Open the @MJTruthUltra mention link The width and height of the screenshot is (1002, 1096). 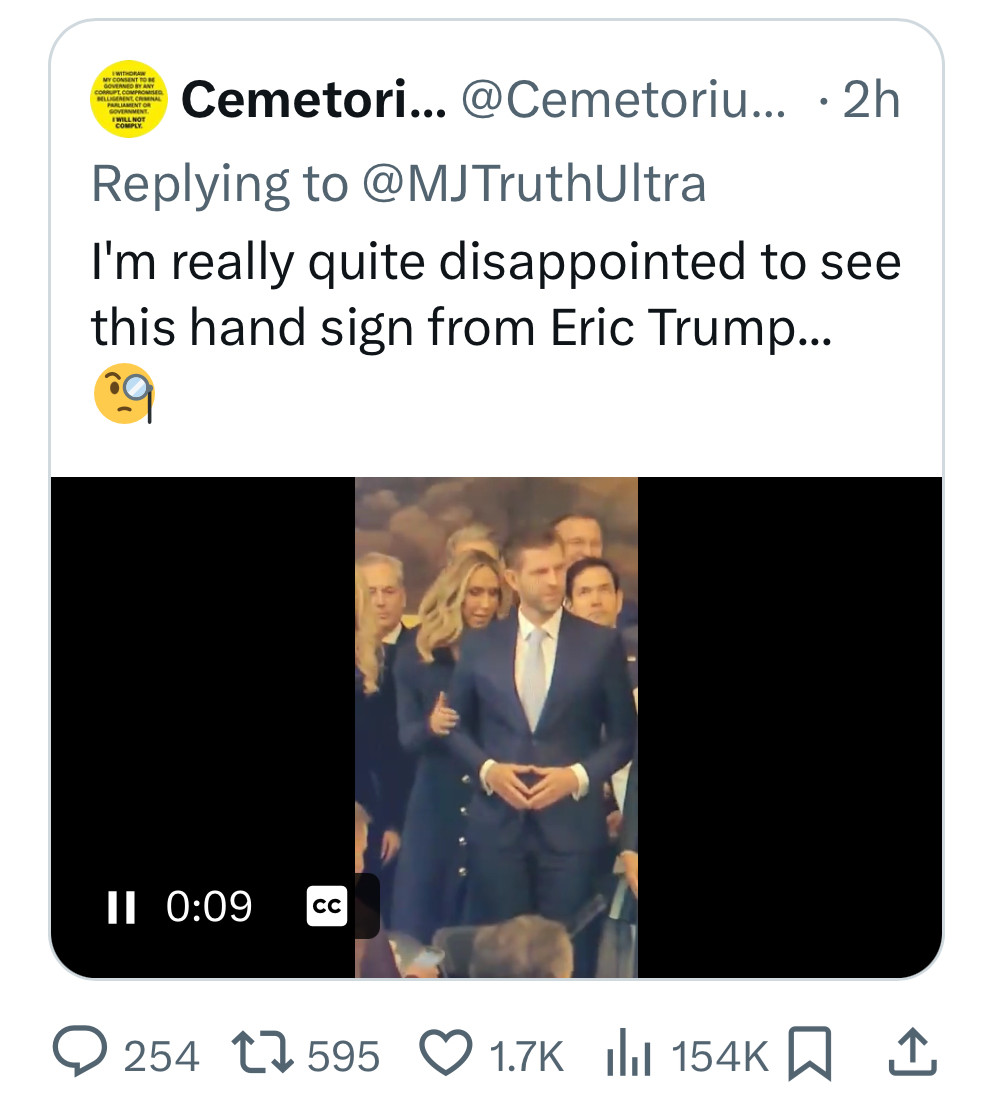tap(533, 184)
